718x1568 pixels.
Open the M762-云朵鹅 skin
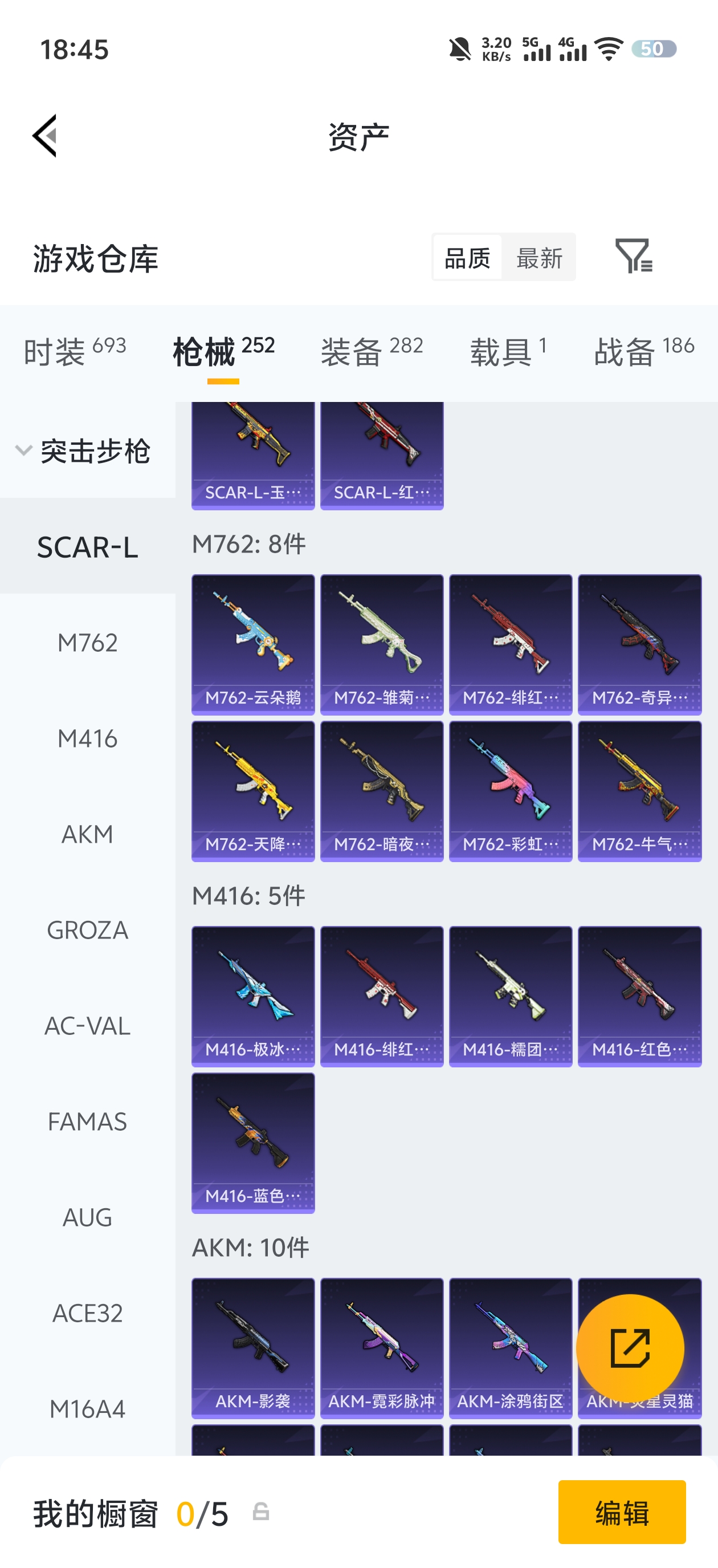pyautogui.click(x=253, y=644)
